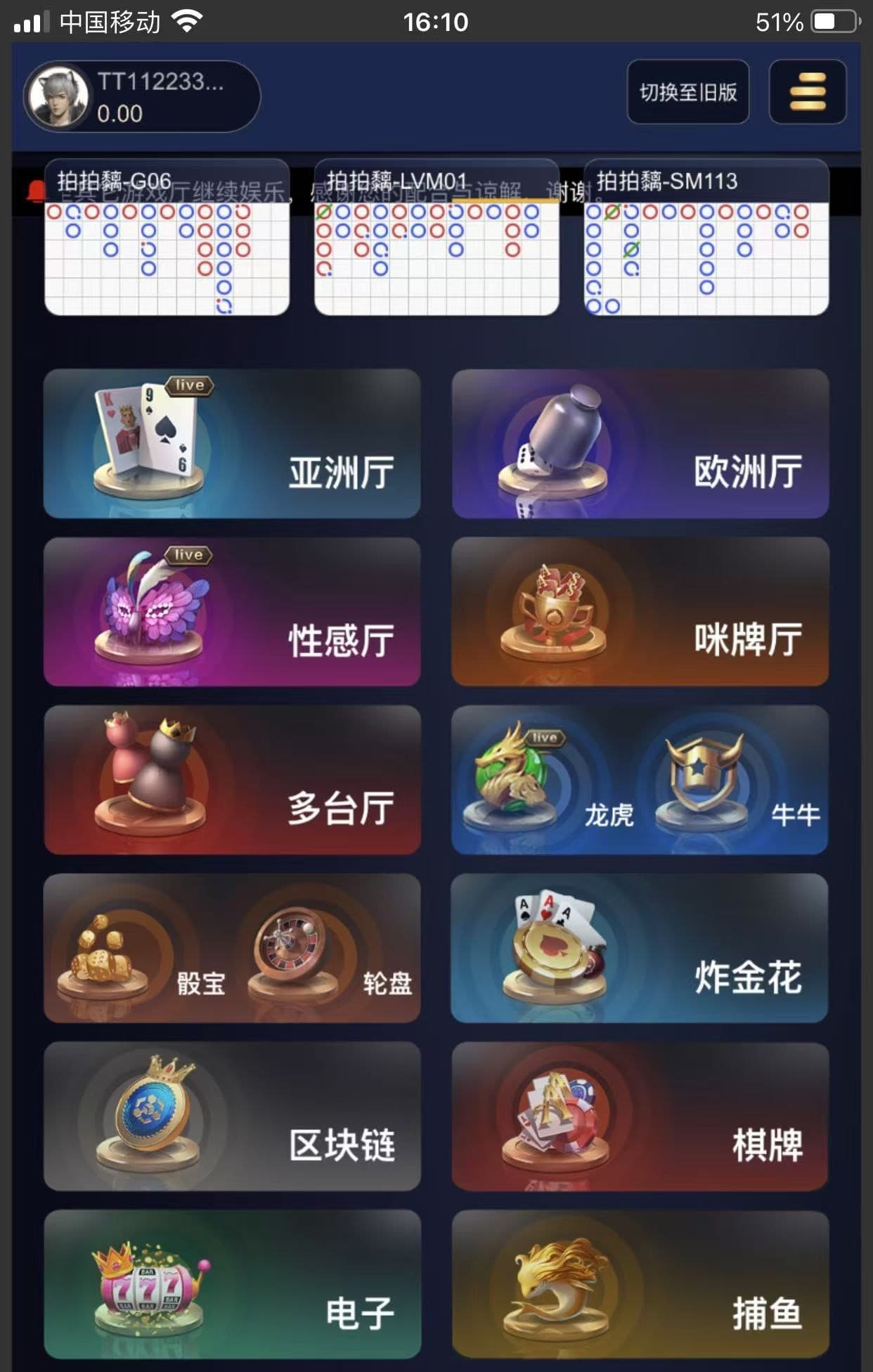This screenshot has width=873, height=1372.
Task: Open the 多台厅 multi-table hall
Action: [232, 780]
